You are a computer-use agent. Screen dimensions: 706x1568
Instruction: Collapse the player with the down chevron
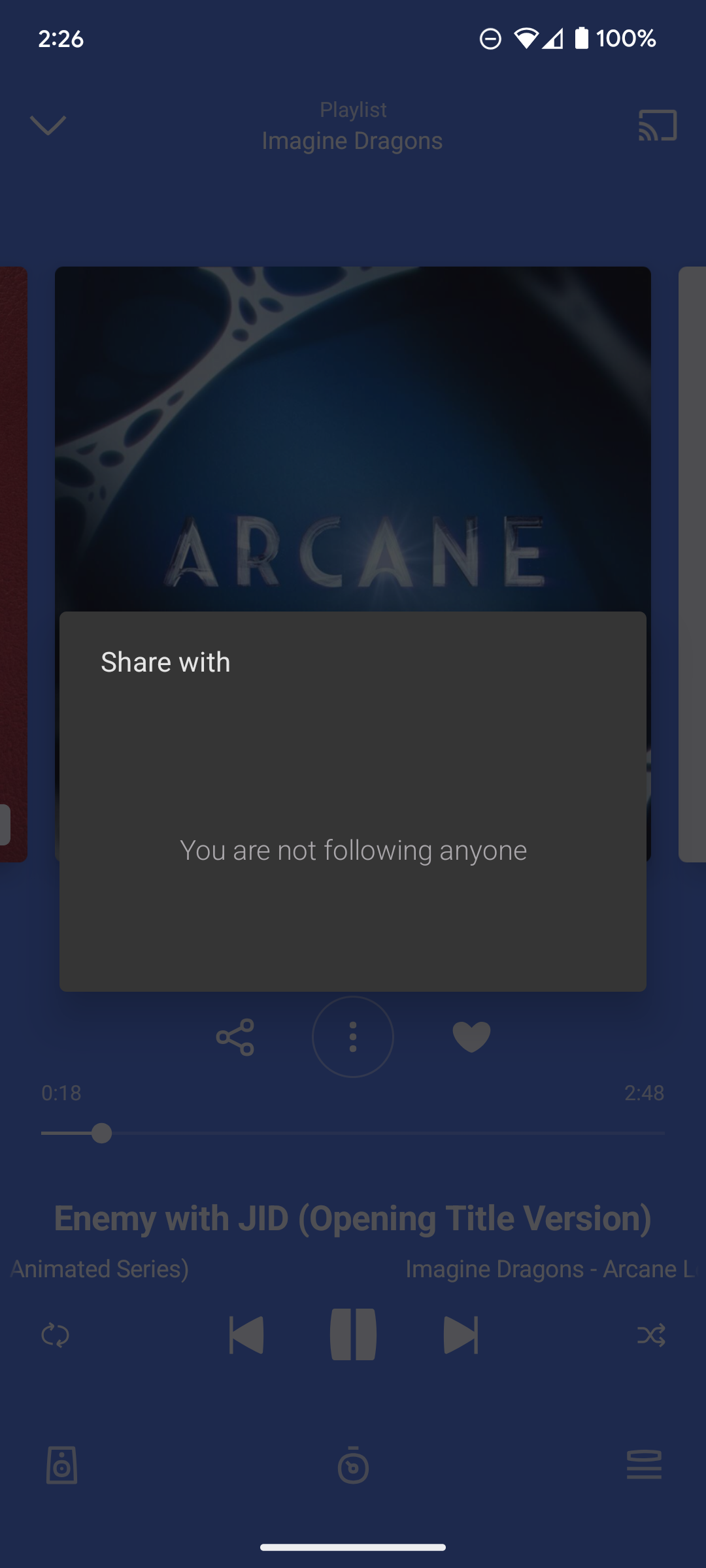(48, 125)
